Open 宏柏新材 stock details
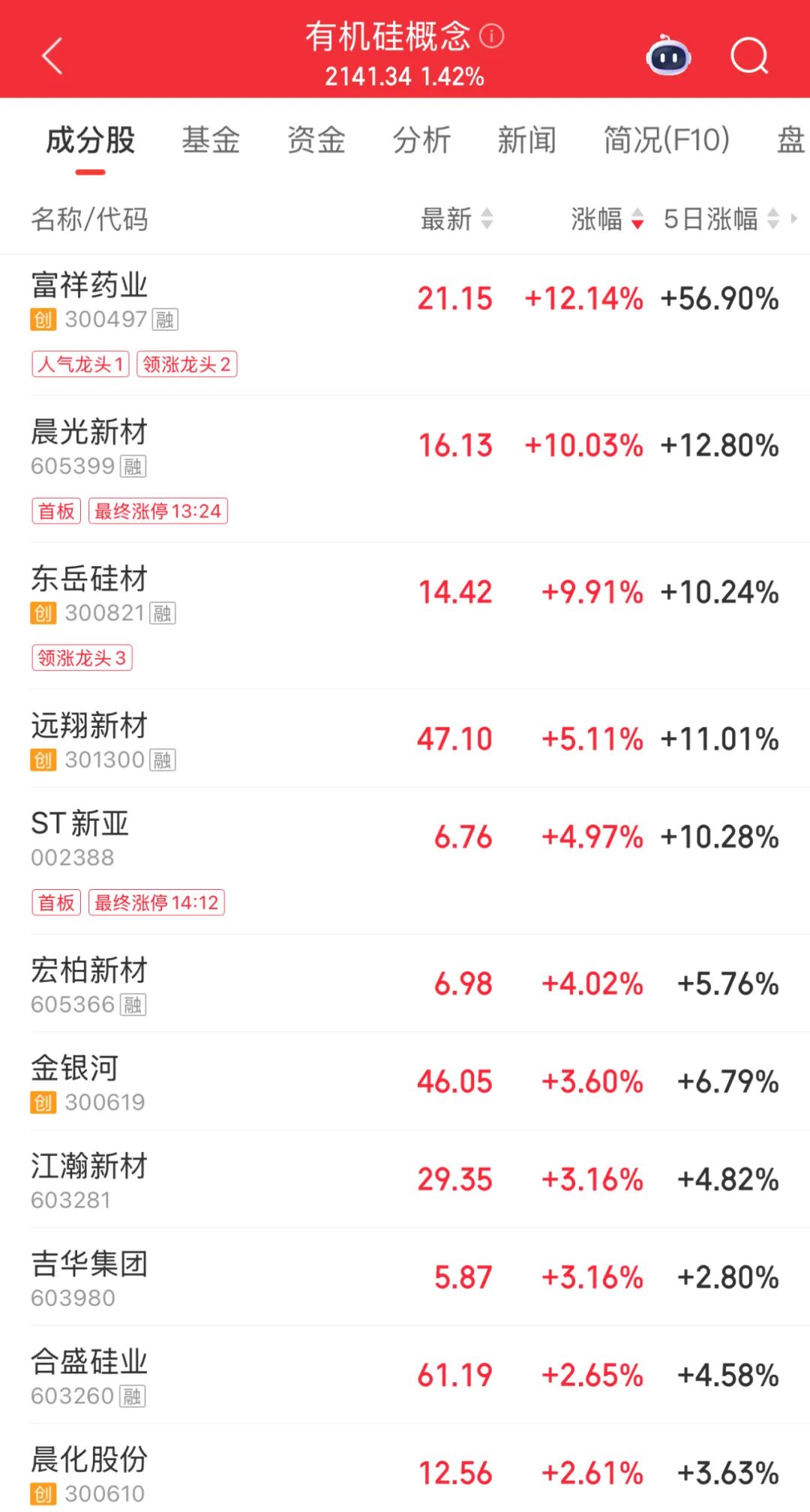810x1512 pixels. (x=90, y=971)
